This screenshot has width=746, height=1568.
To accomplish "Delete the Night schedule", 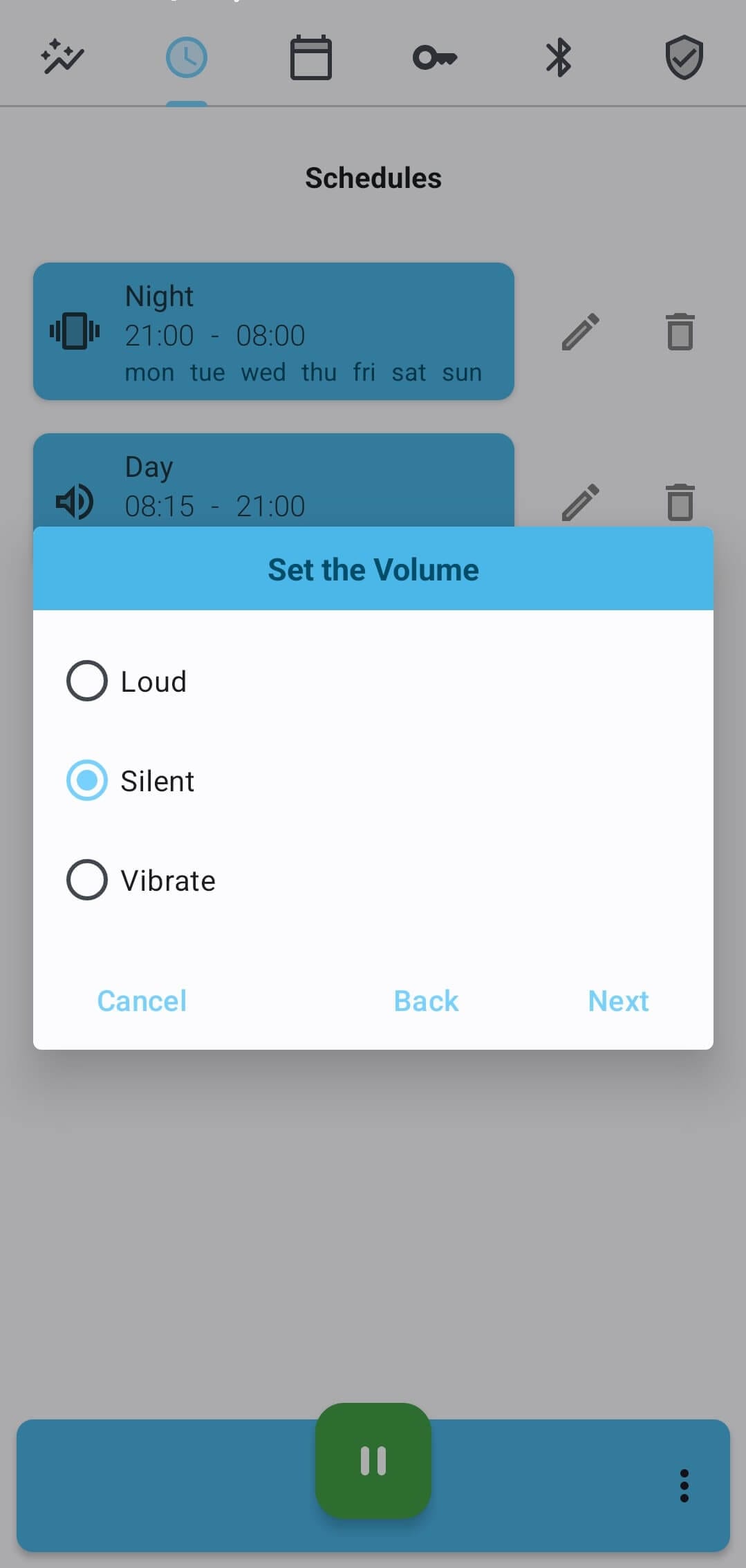I will coord(680,332).
